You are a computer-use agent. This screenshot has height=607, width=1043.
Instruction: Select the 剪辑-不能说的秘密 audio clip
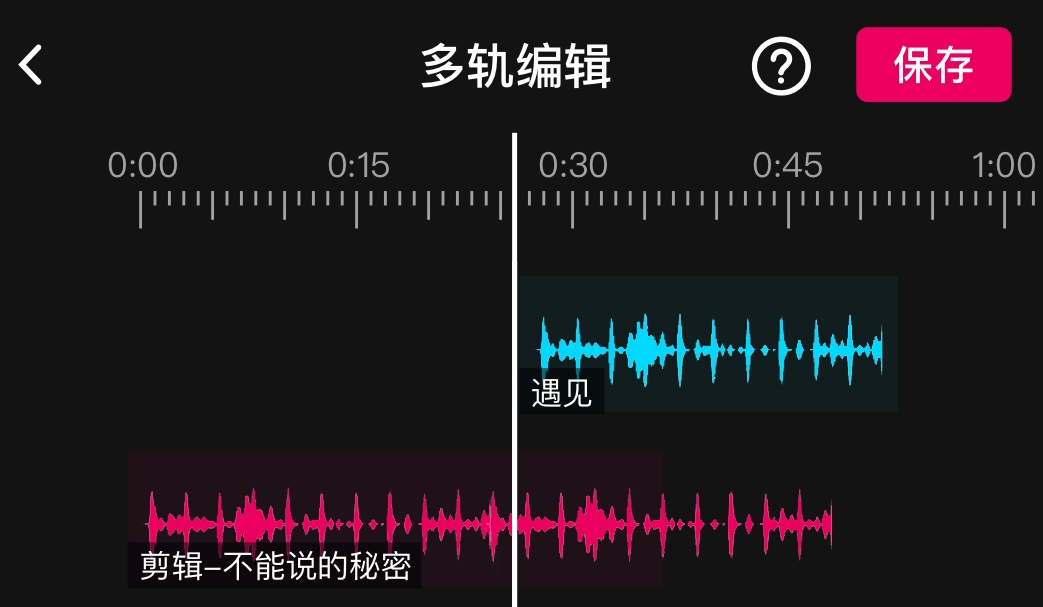coord(394,518)
